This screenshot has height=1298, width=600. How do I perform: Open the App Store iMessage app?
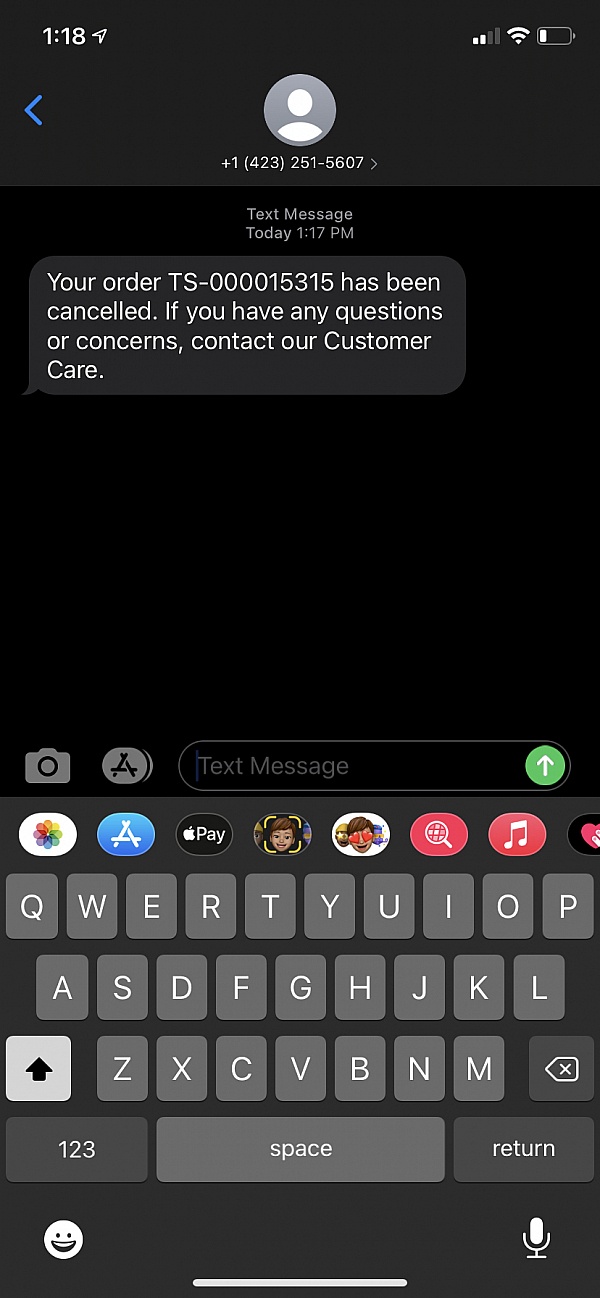[126, 834]
